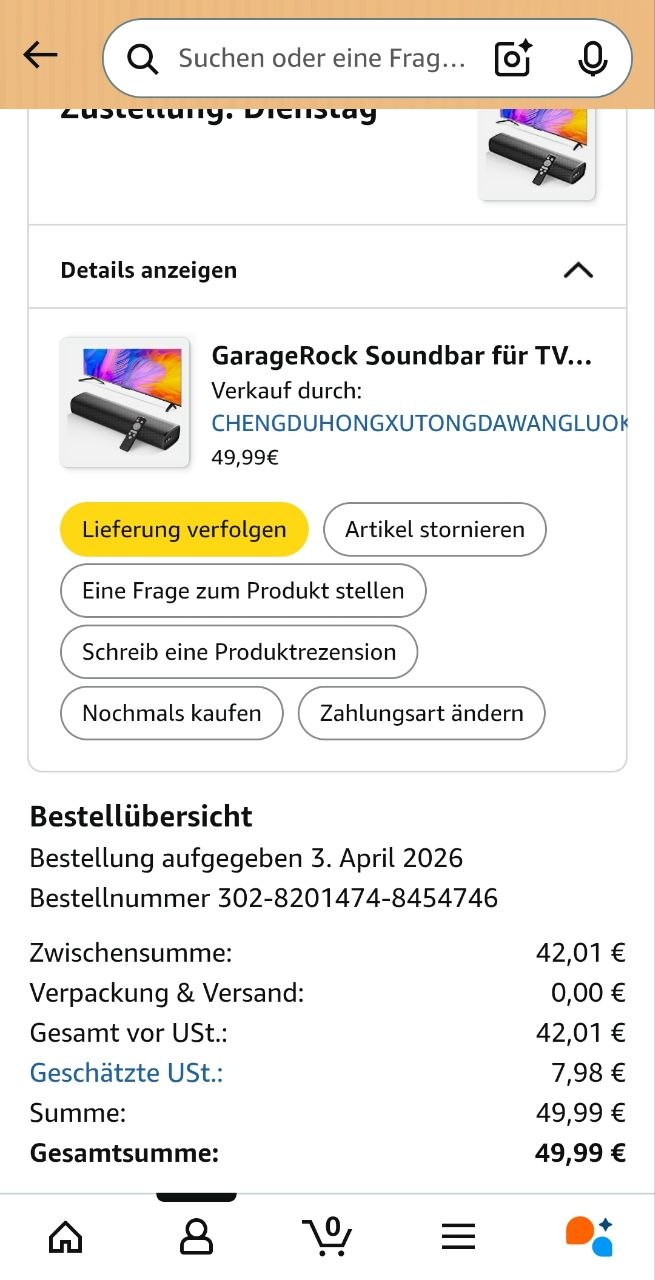Tap Lieferung verfolgen
The image size is (655, 1280).
pos(184,529)
